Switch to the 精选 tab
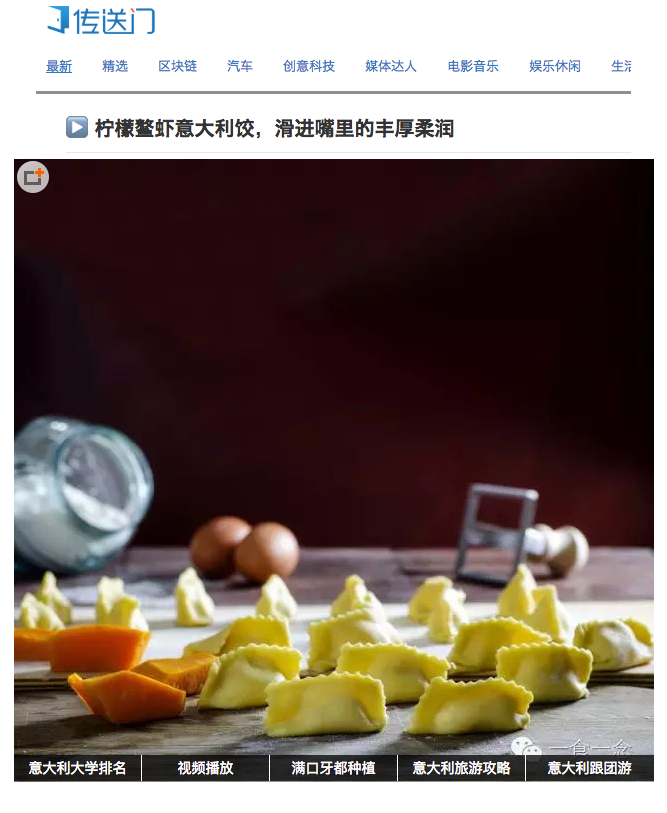Viewport: 667px width, 813px height. click(115, 66)
